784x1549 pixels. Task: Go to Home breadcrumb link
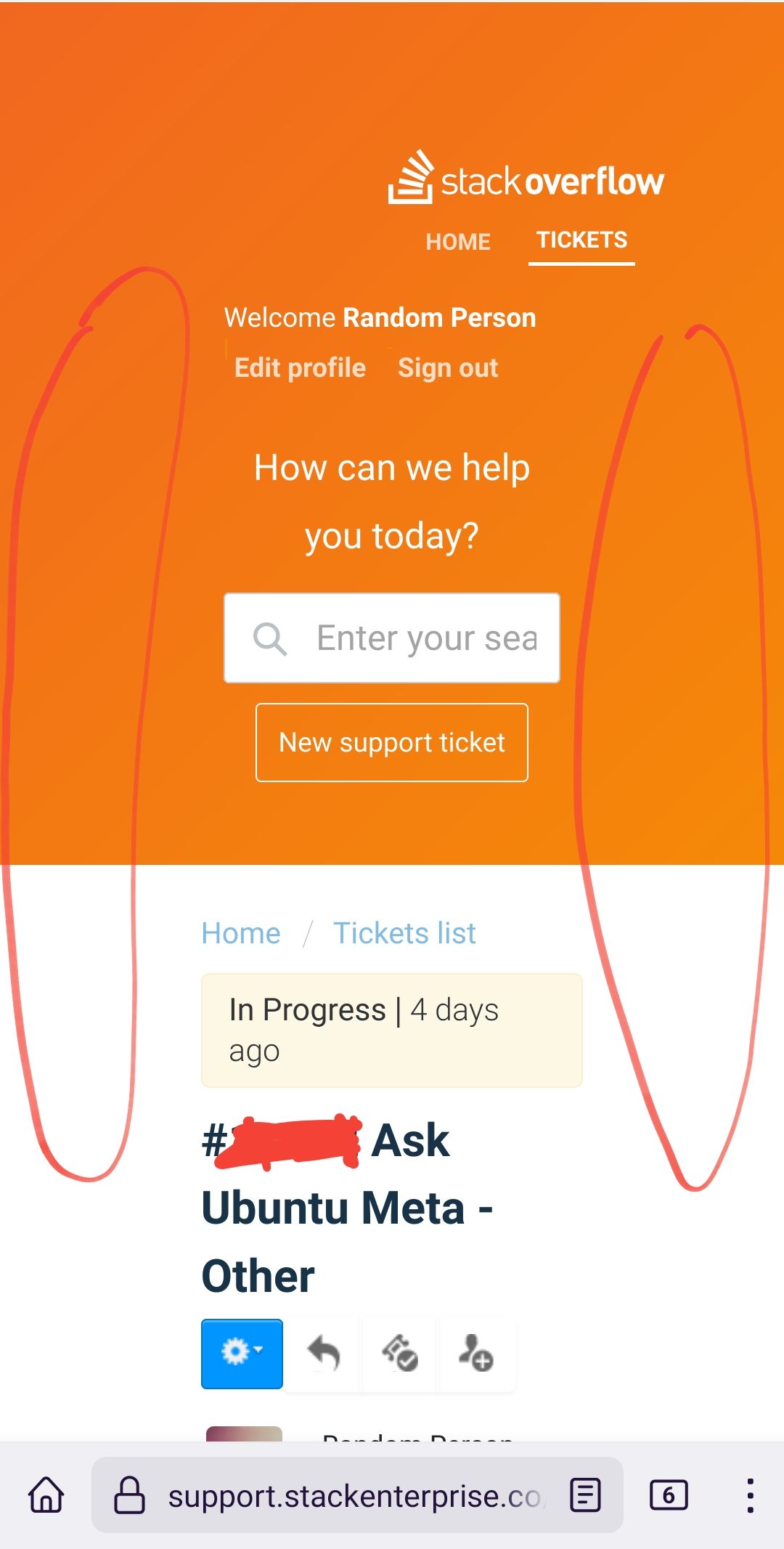pos(241,933)
